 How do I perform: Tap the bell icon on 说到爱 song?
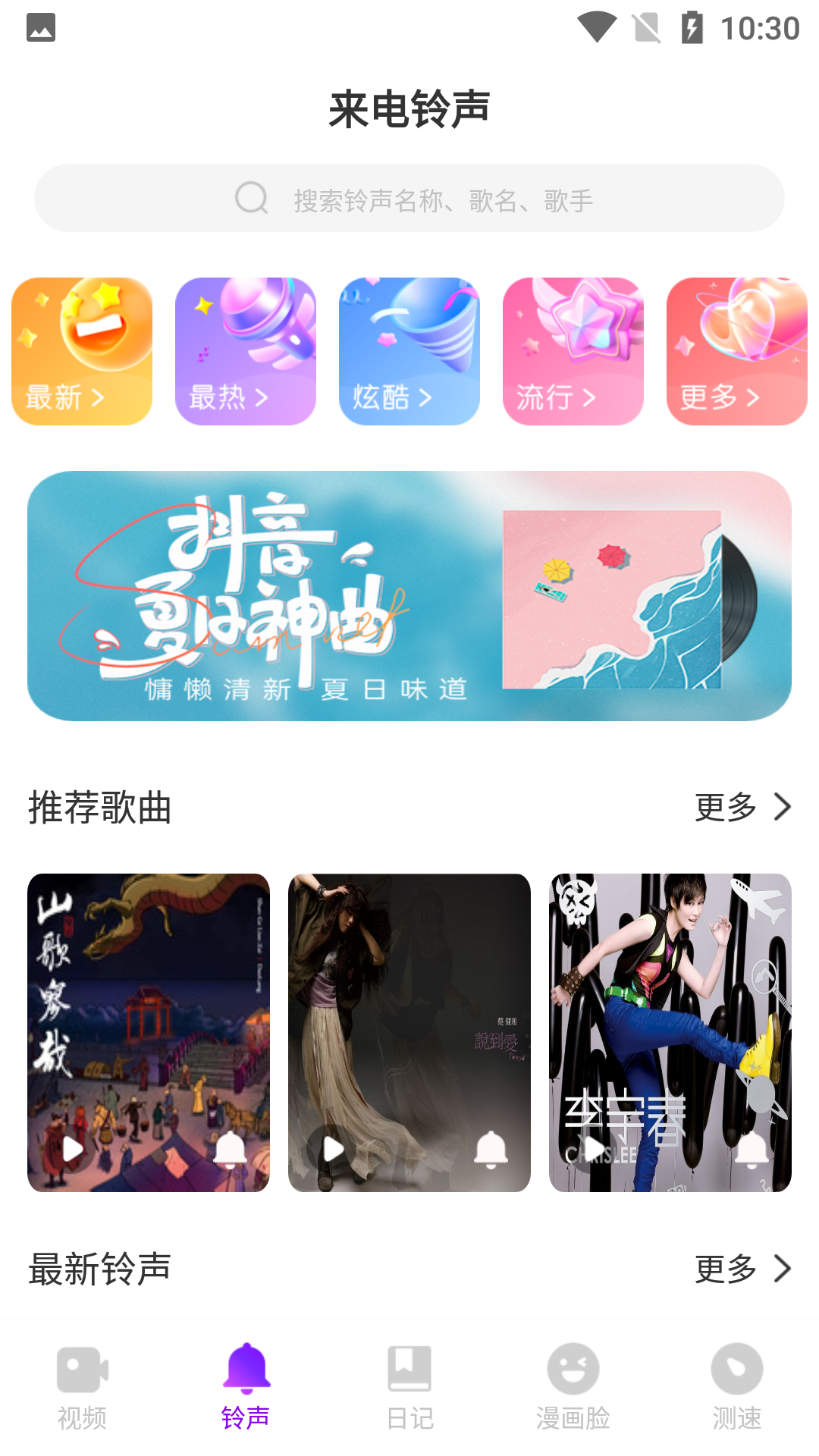pos(491,1150)
